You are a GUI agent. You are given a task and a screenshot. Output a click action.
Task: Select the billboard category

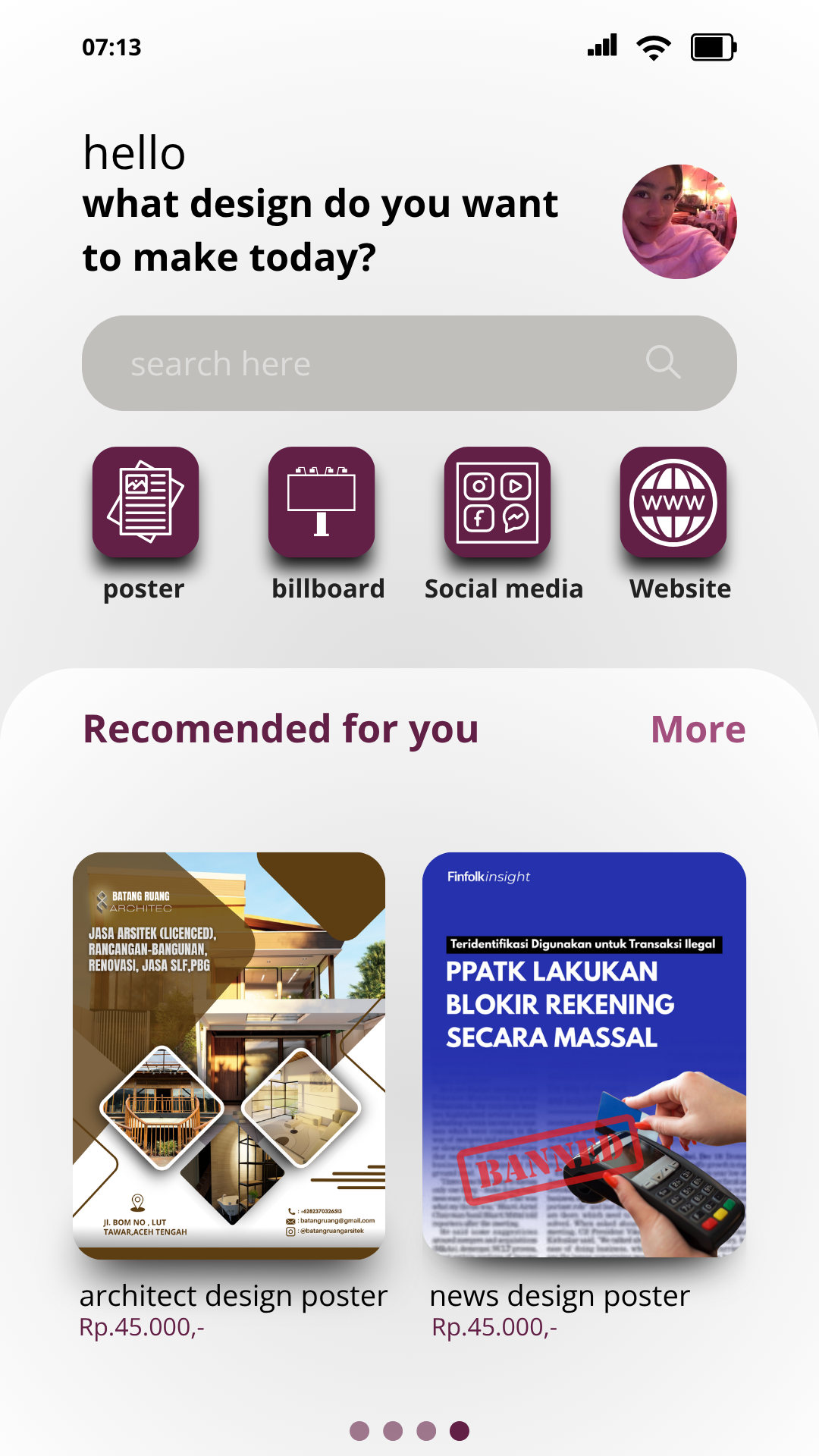click(322, 503)
